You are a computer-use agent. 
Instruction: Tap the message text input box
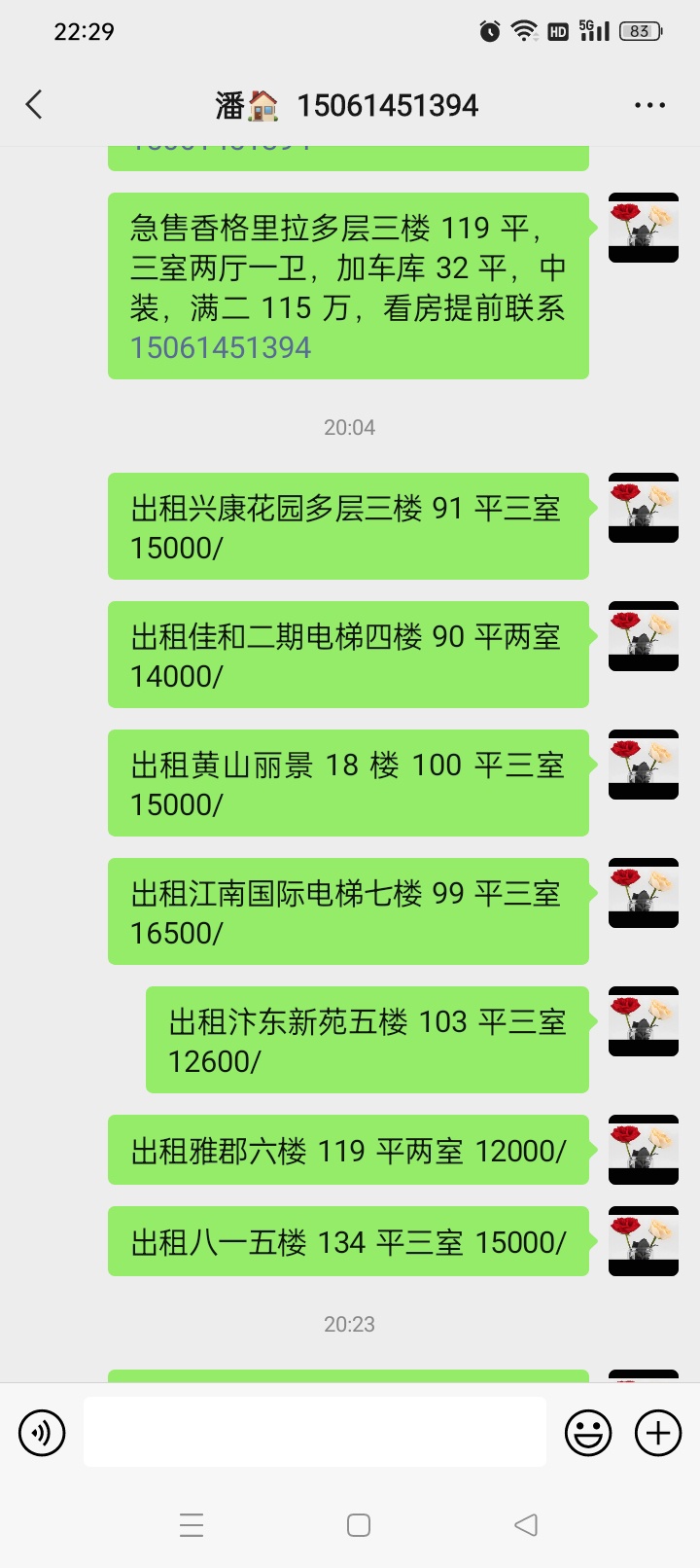coord(314,1432)
